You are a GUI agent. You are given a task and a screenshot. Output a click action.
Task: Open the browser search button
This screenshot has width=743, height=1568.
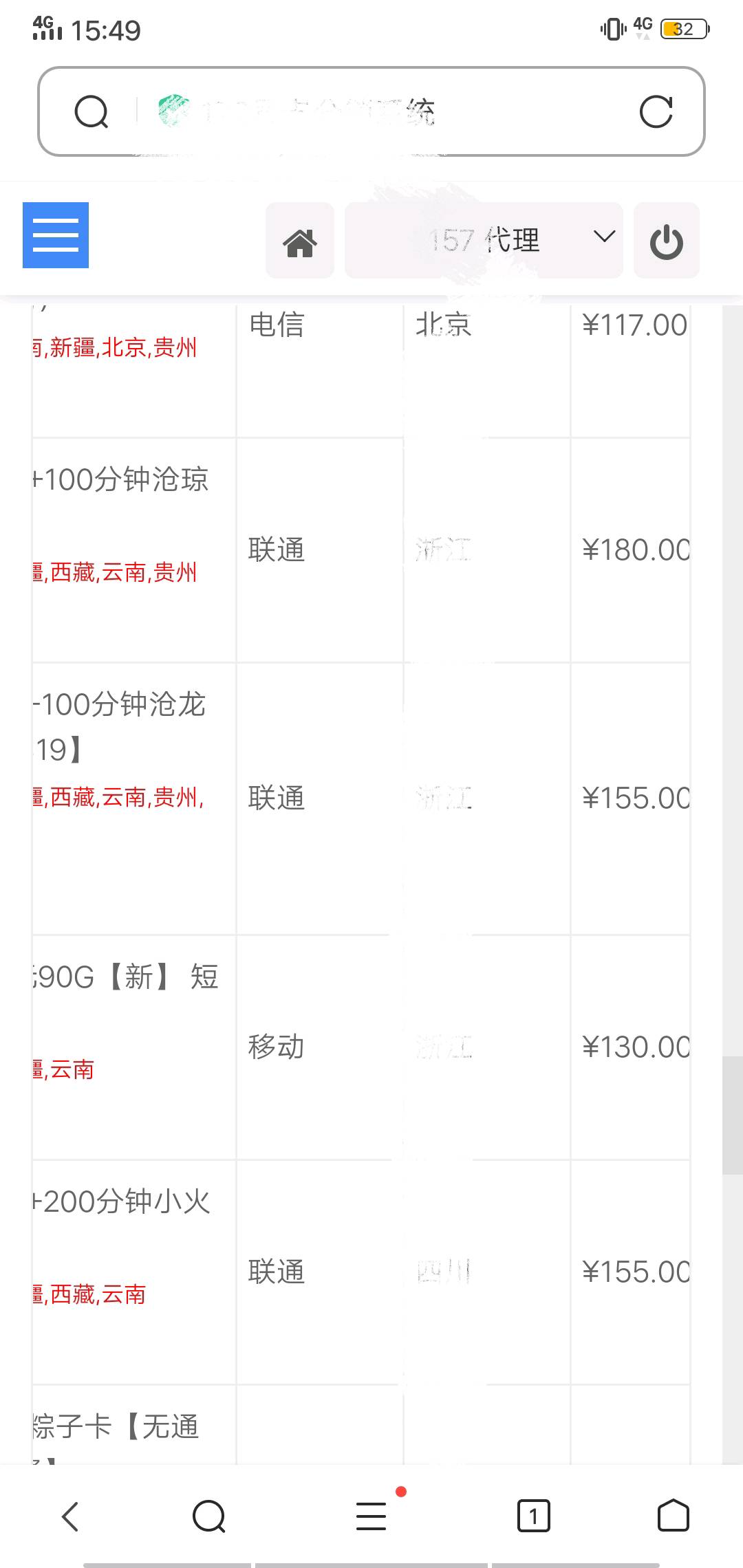point(209,1516)
